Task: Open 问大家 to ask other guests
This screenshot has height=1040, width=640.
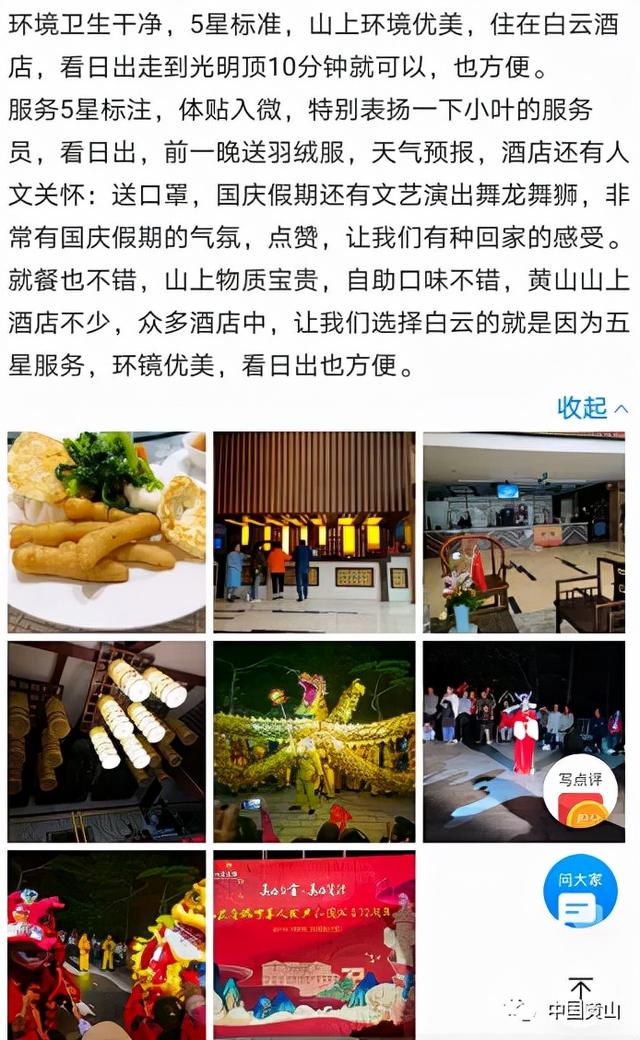Action: click(x=580, y=891)
